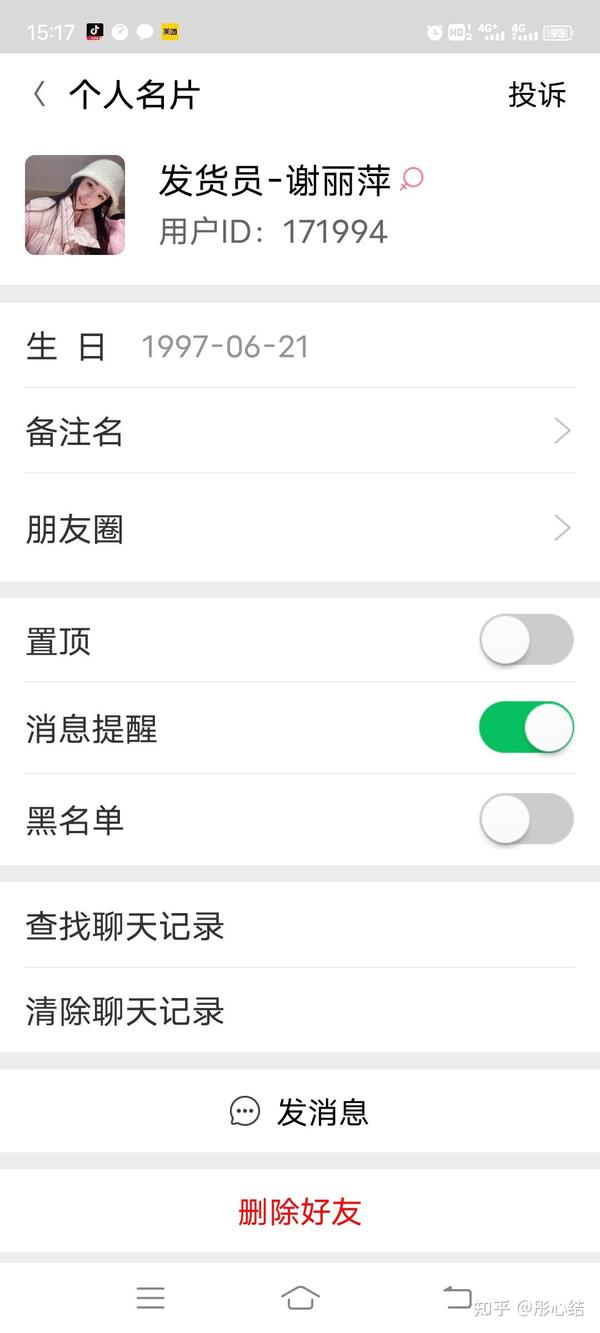
Task: Open the 备注名 row
Action: 300,431
